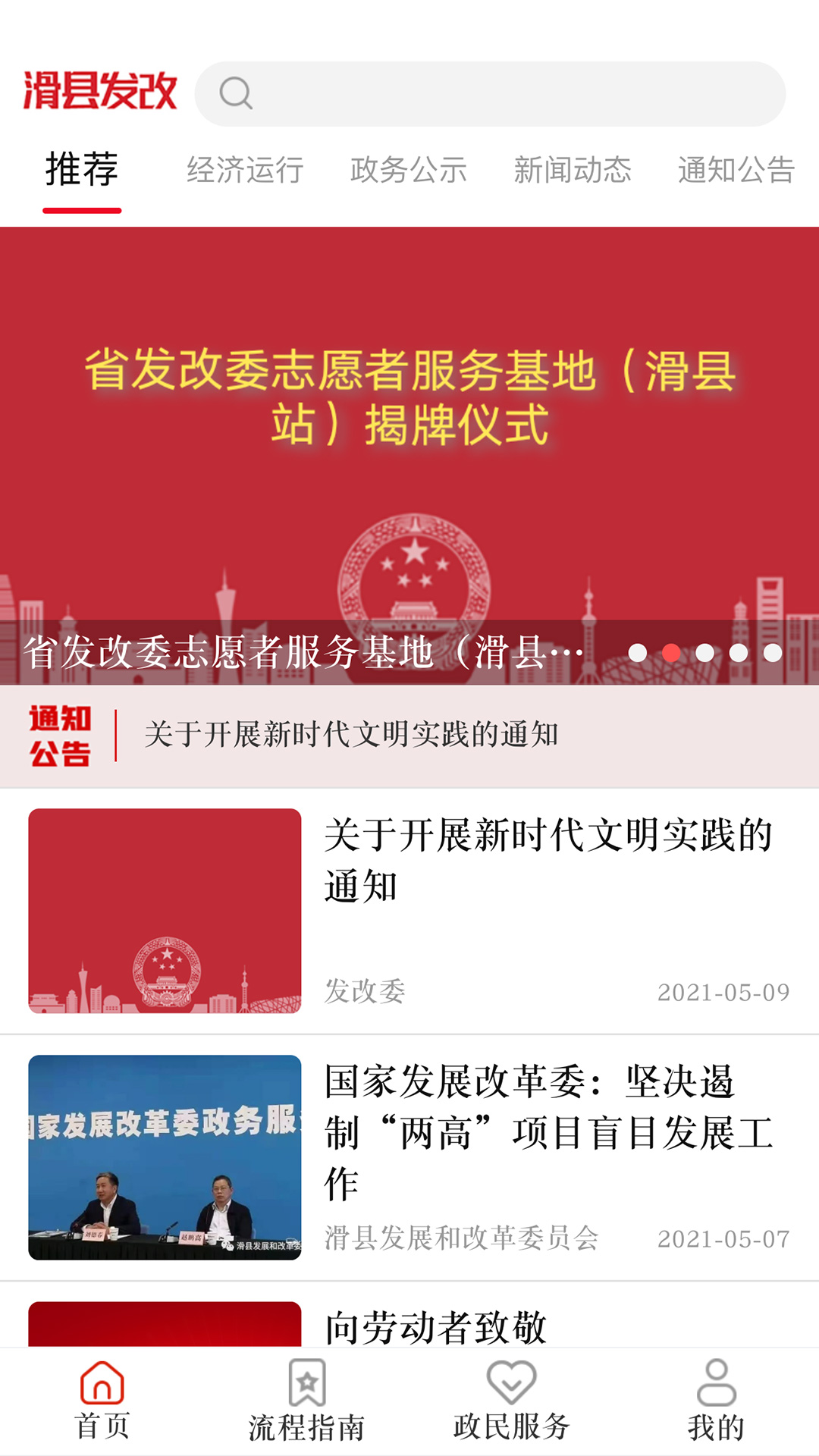This screenshot has height=1456, width=819.
Task: Open the 政务公示 tab
Action: 409,170
